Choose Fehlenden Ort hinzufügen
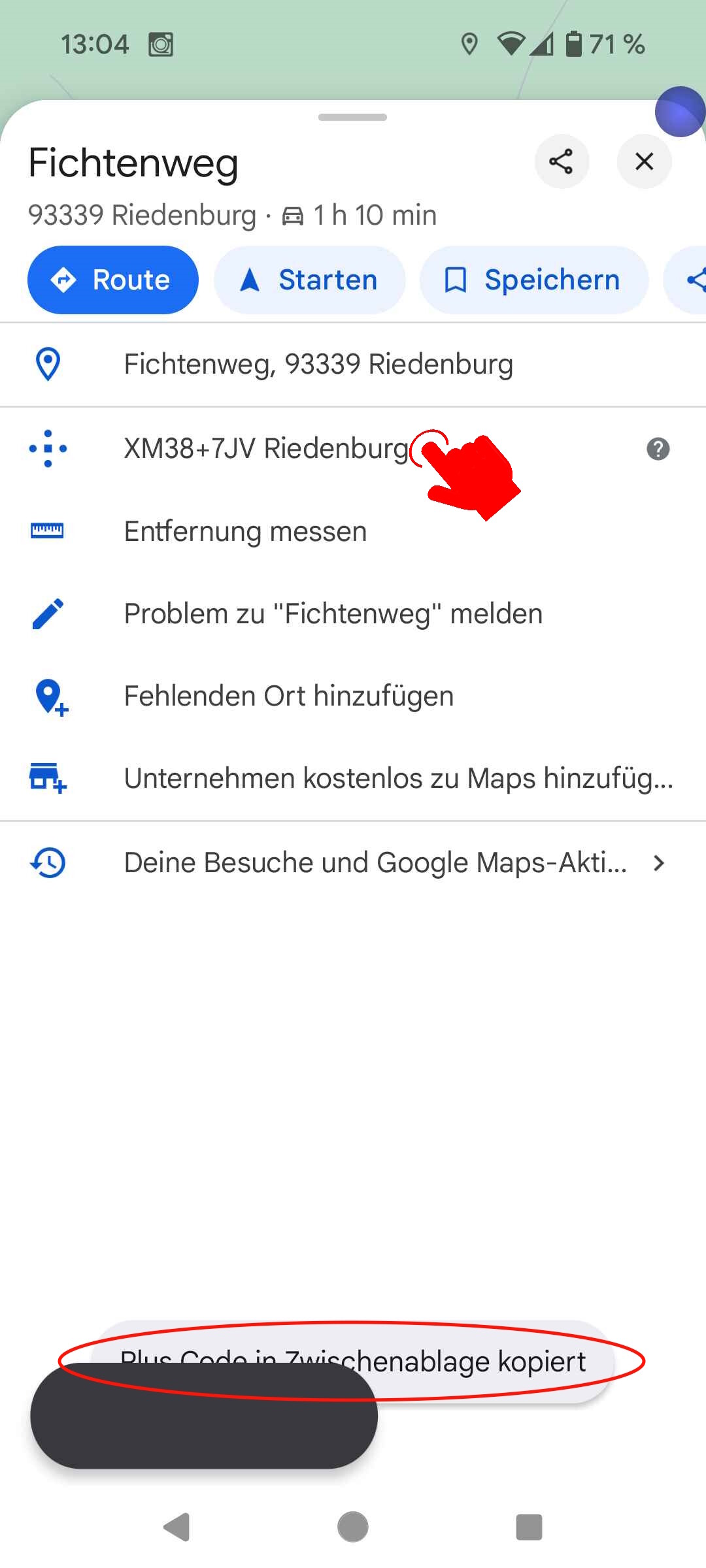 (288, 696)
